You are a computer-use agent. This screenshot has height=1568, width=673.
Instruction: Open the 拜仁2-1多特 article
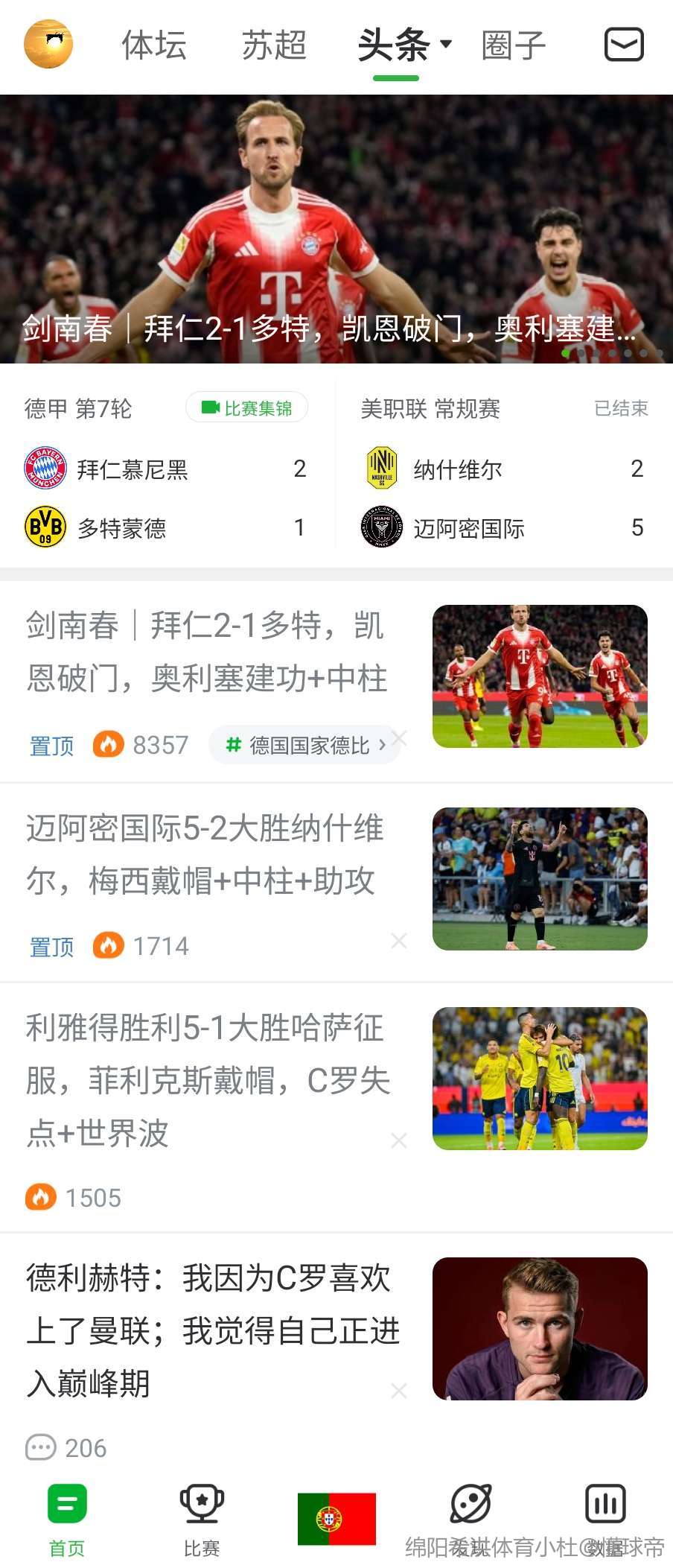(207, 652)
